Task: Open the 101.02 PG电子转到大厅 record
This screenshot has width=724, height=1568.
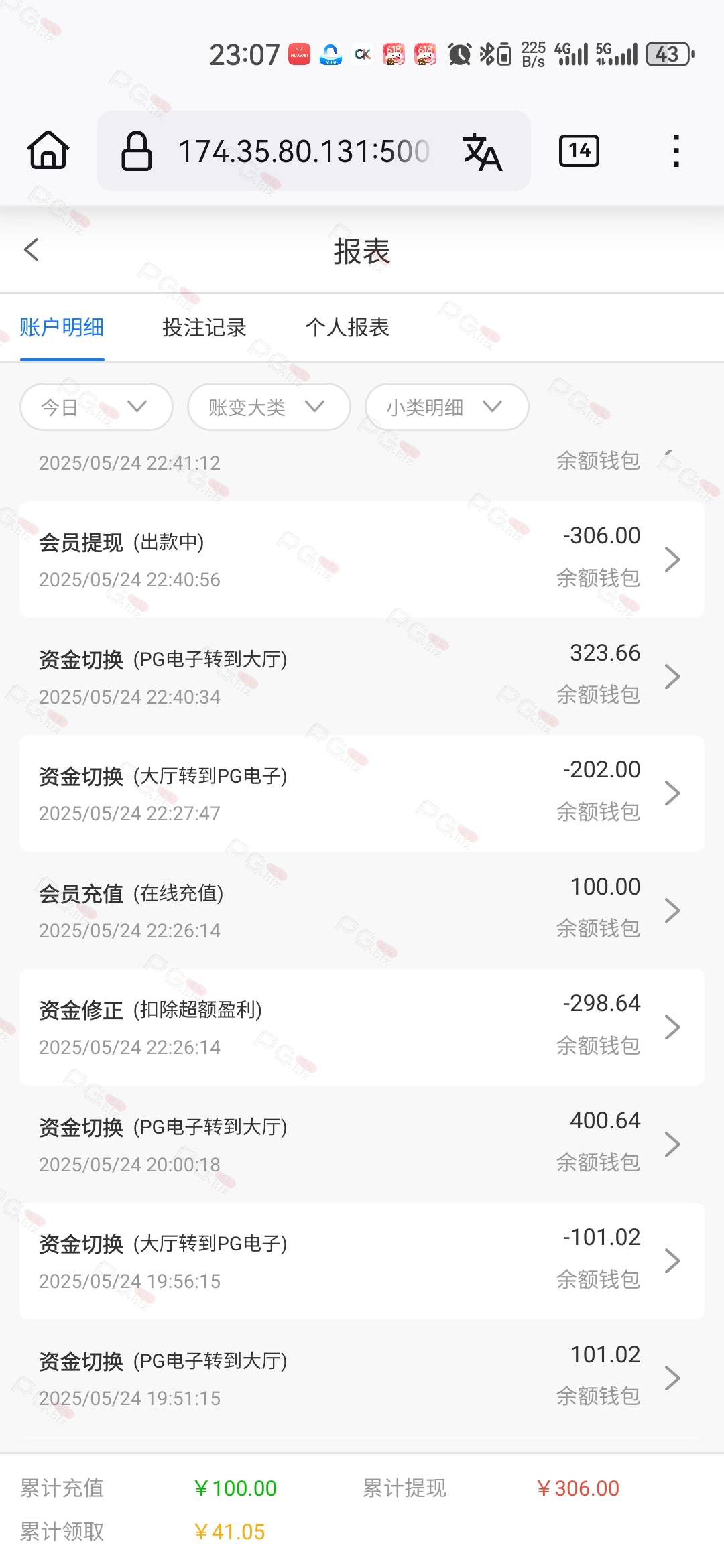Action: tap(361, 1378)
